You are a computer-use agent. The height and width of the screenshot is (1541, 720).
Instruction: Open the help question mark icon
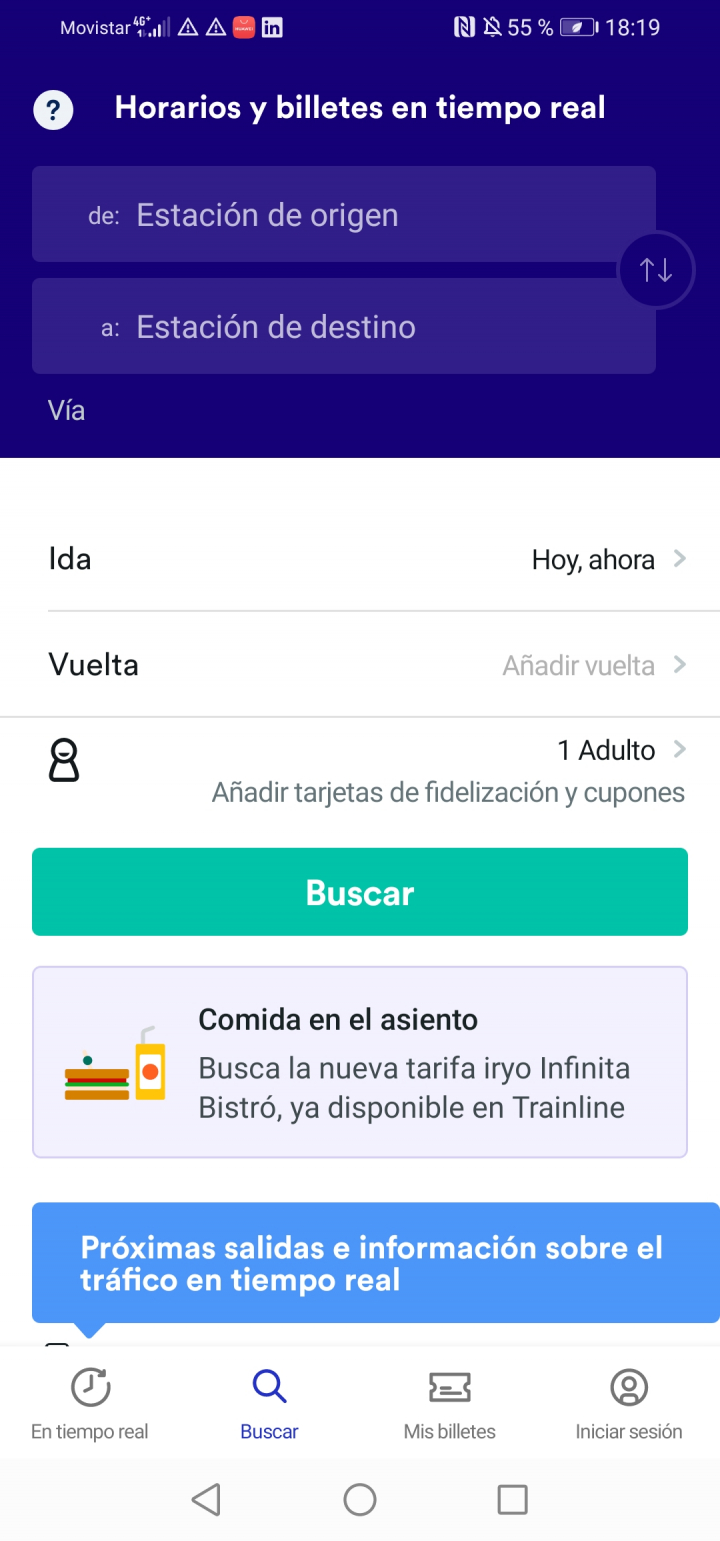(x=53, y=110)
